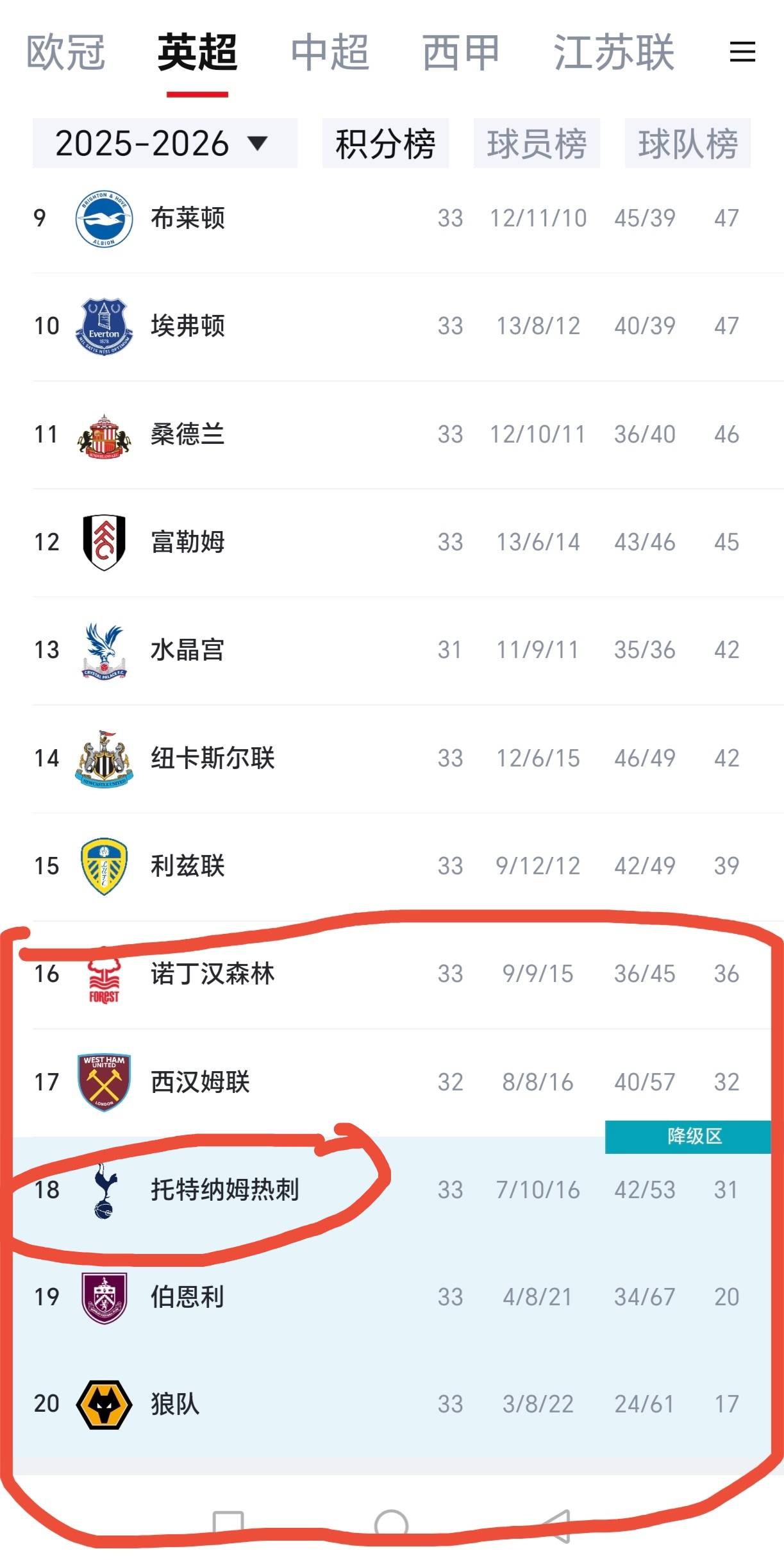Switch to the 江苏联 tab
Viewport: 784px width, 1567px height.
pos(613,53)
